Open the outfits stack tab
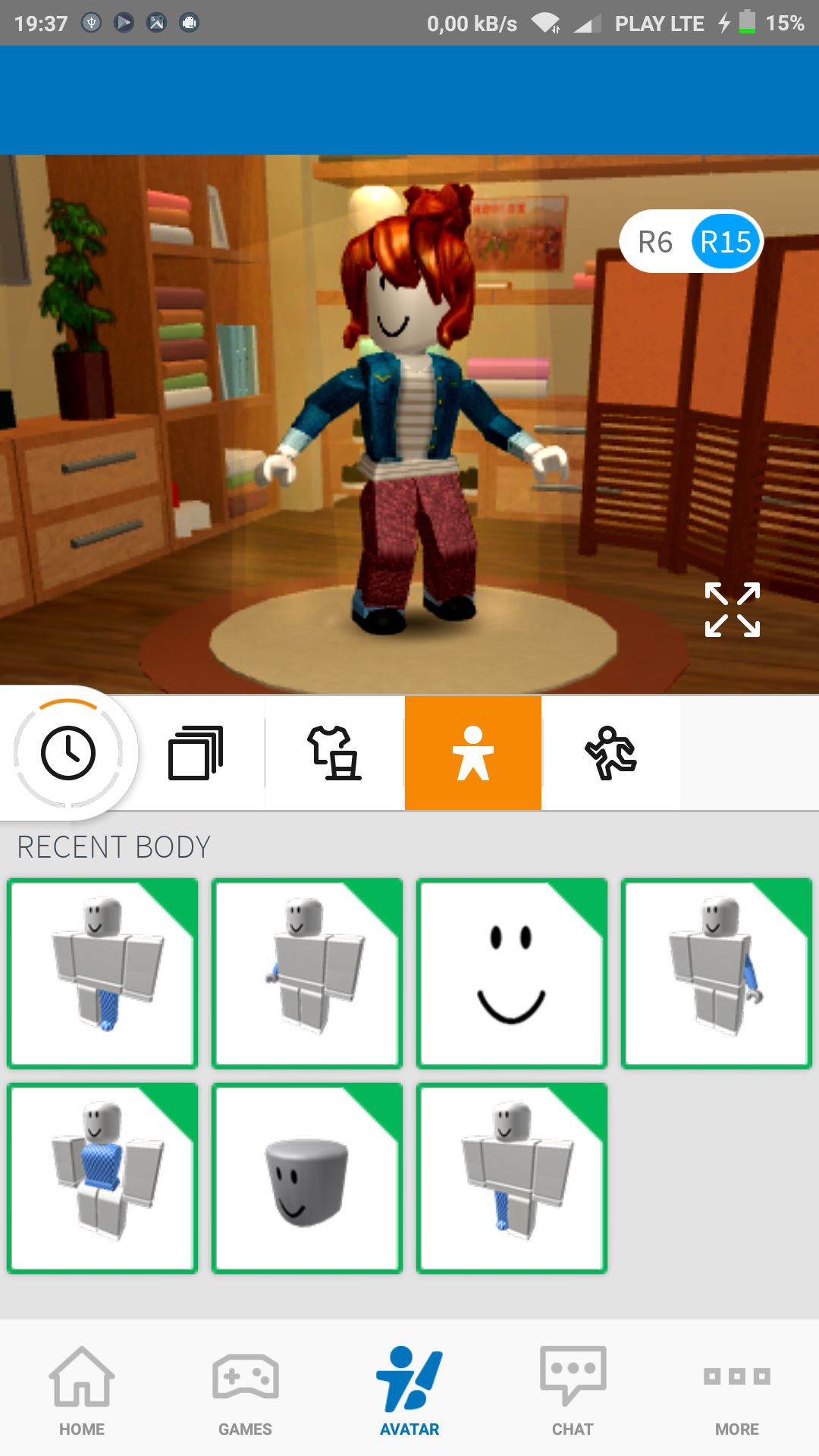Viewport: 819px width, 1456px height. [196, 753]
